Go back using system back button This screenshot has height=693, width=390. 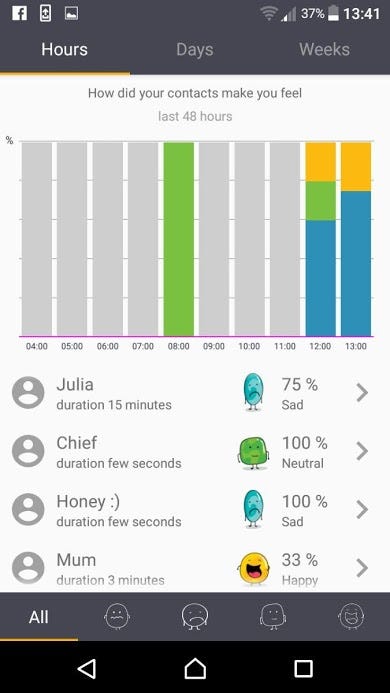pos(87,669)
